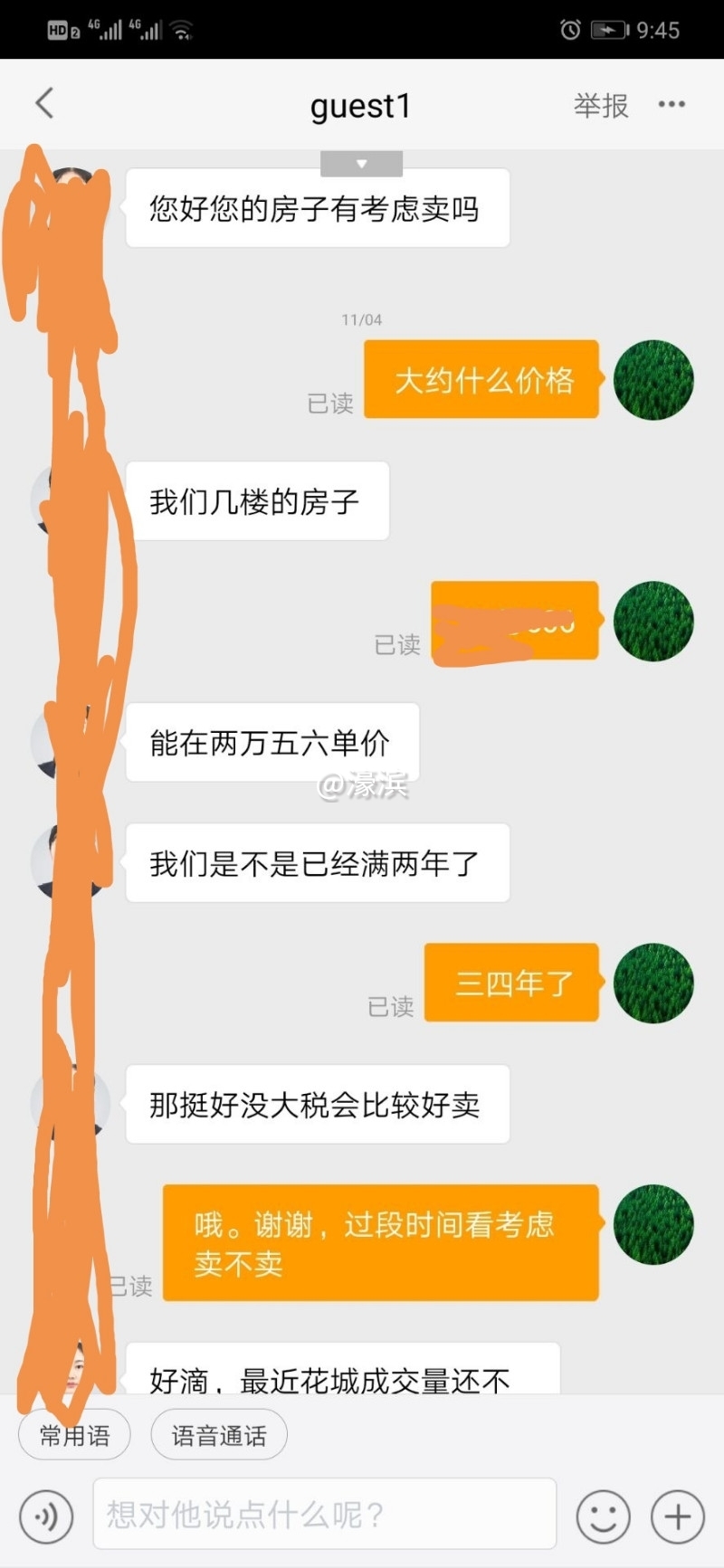The height and width of the screenshot is (1568, 724).
Task: Expand the collapsed gray arrow above the first message
Action: pos(360,163)
